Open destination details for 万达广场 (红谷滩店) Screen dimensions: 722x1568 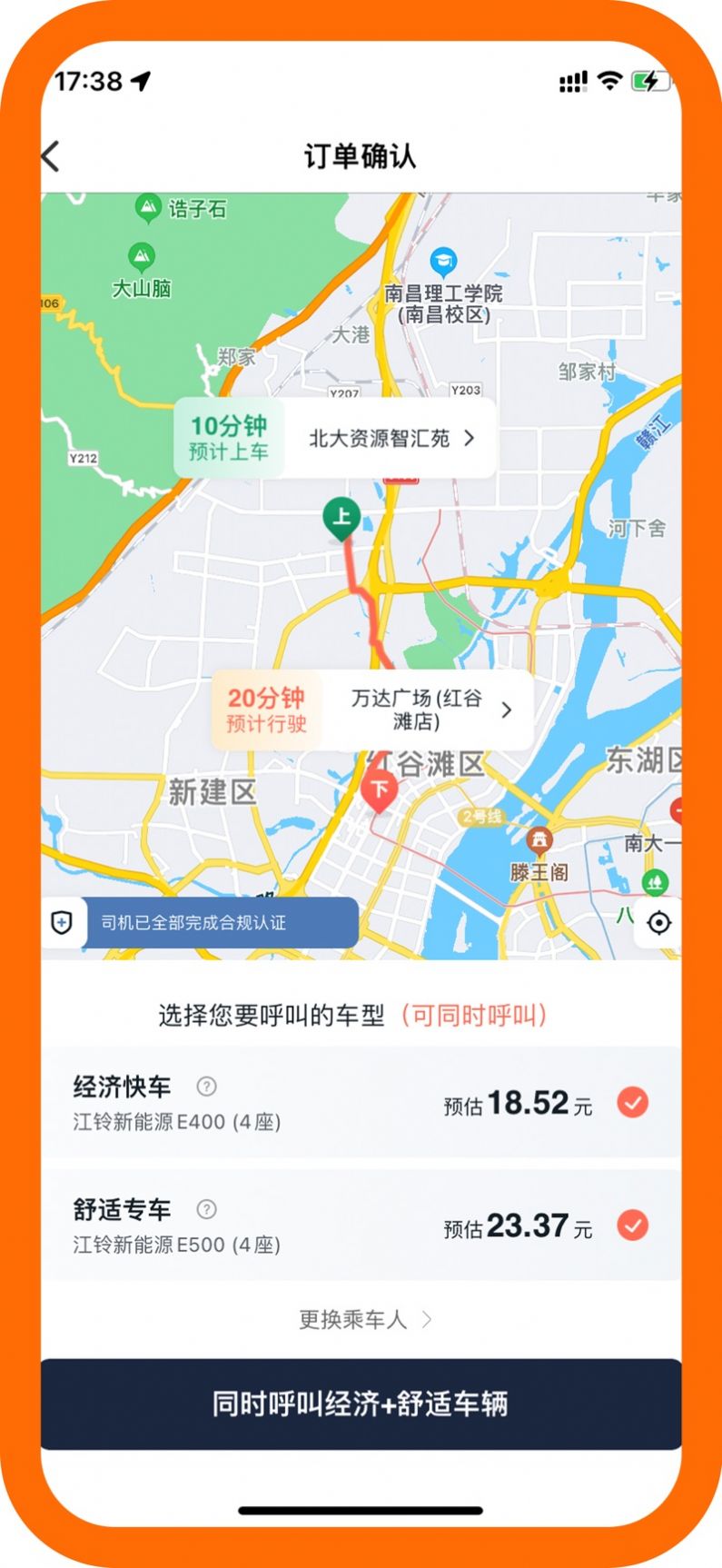pos(427,710)
